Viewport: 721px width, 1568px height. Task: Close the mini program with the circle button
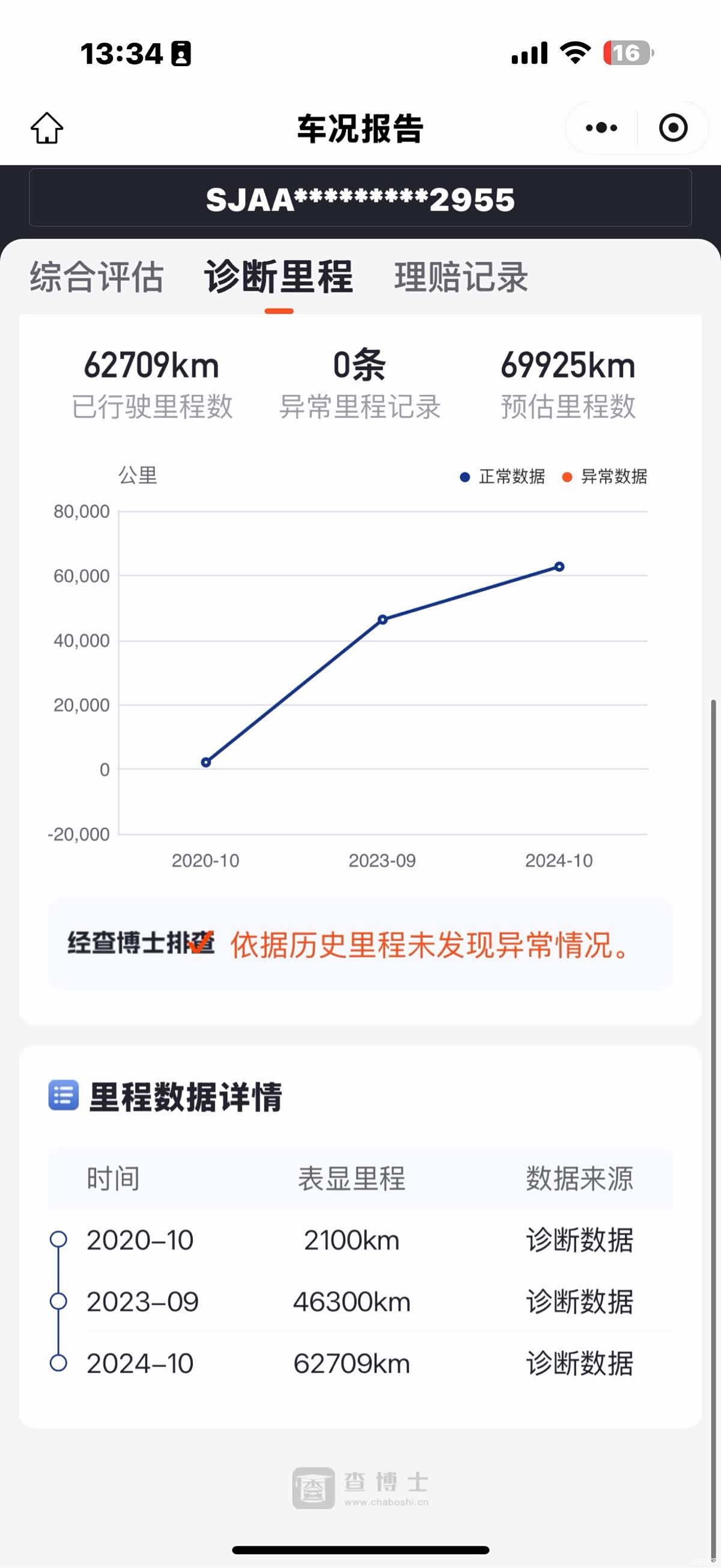coord(673,128)
